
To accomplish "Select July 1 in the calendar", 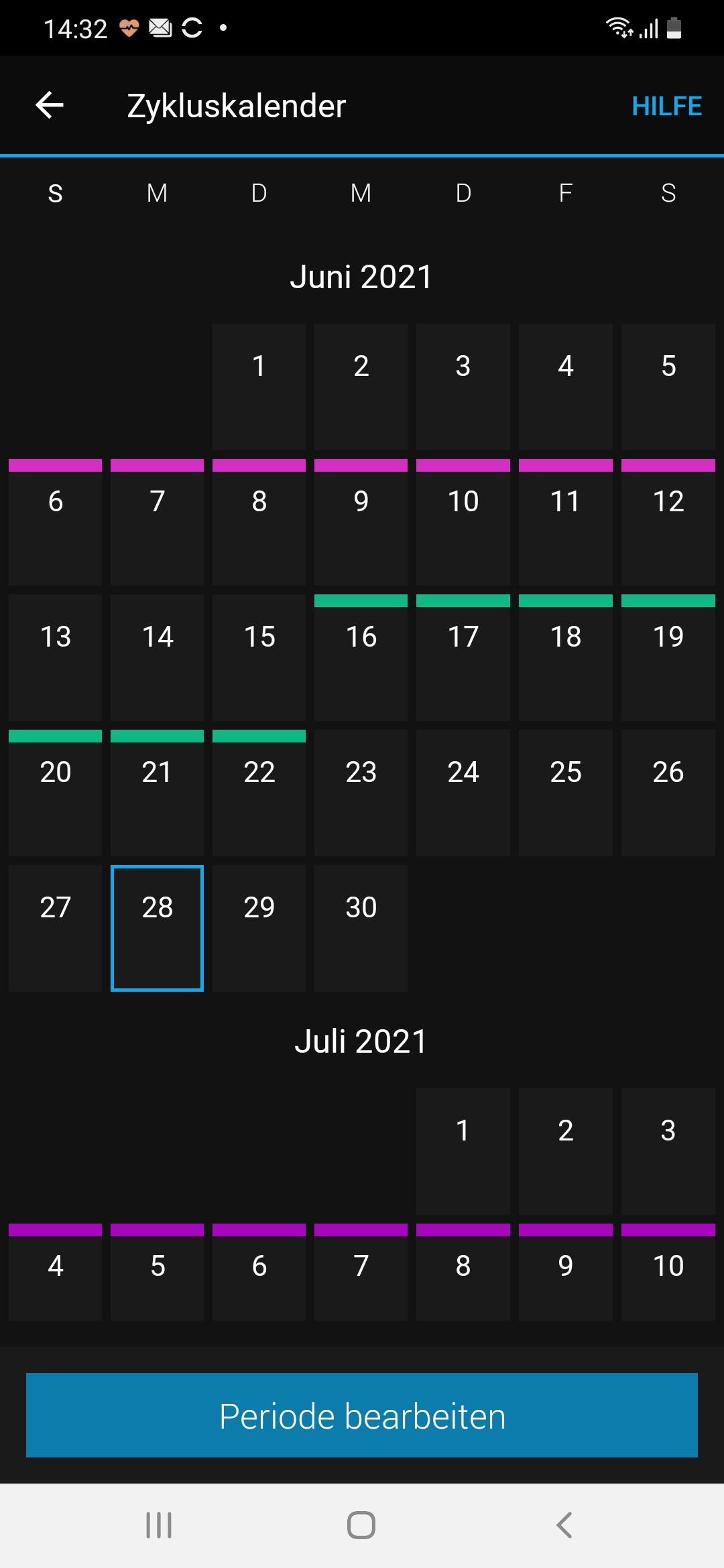I will click(463, 1151).
